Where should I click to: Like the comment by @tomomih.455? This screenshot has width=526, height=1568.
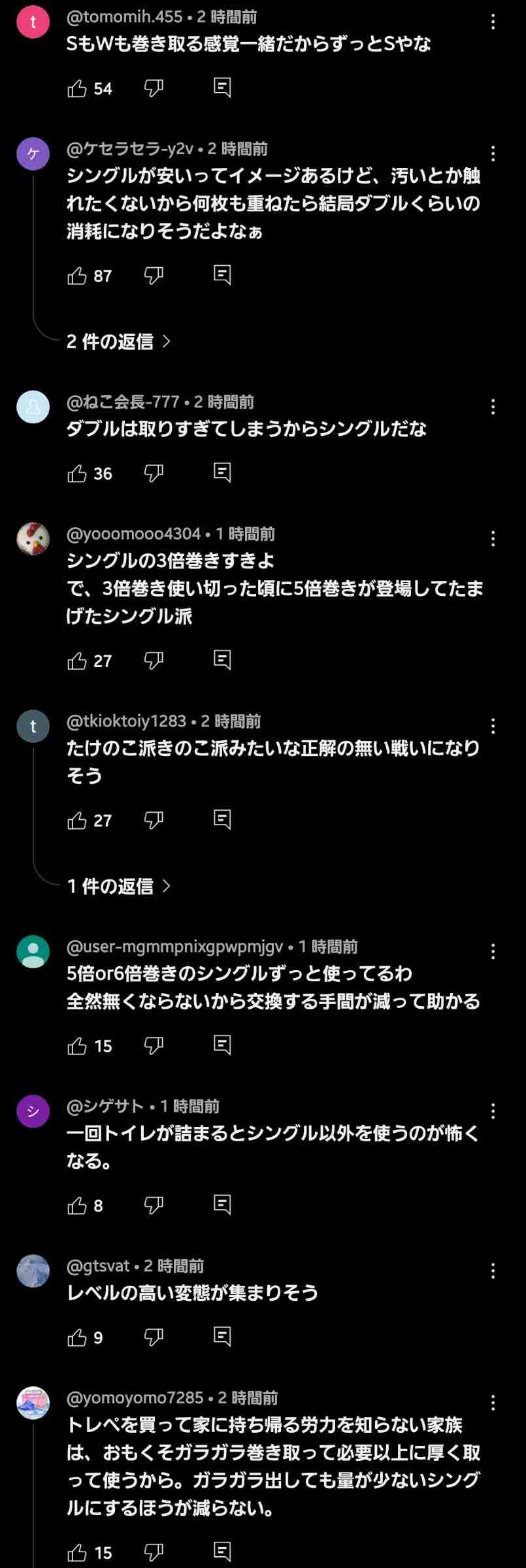click(77, 88)
